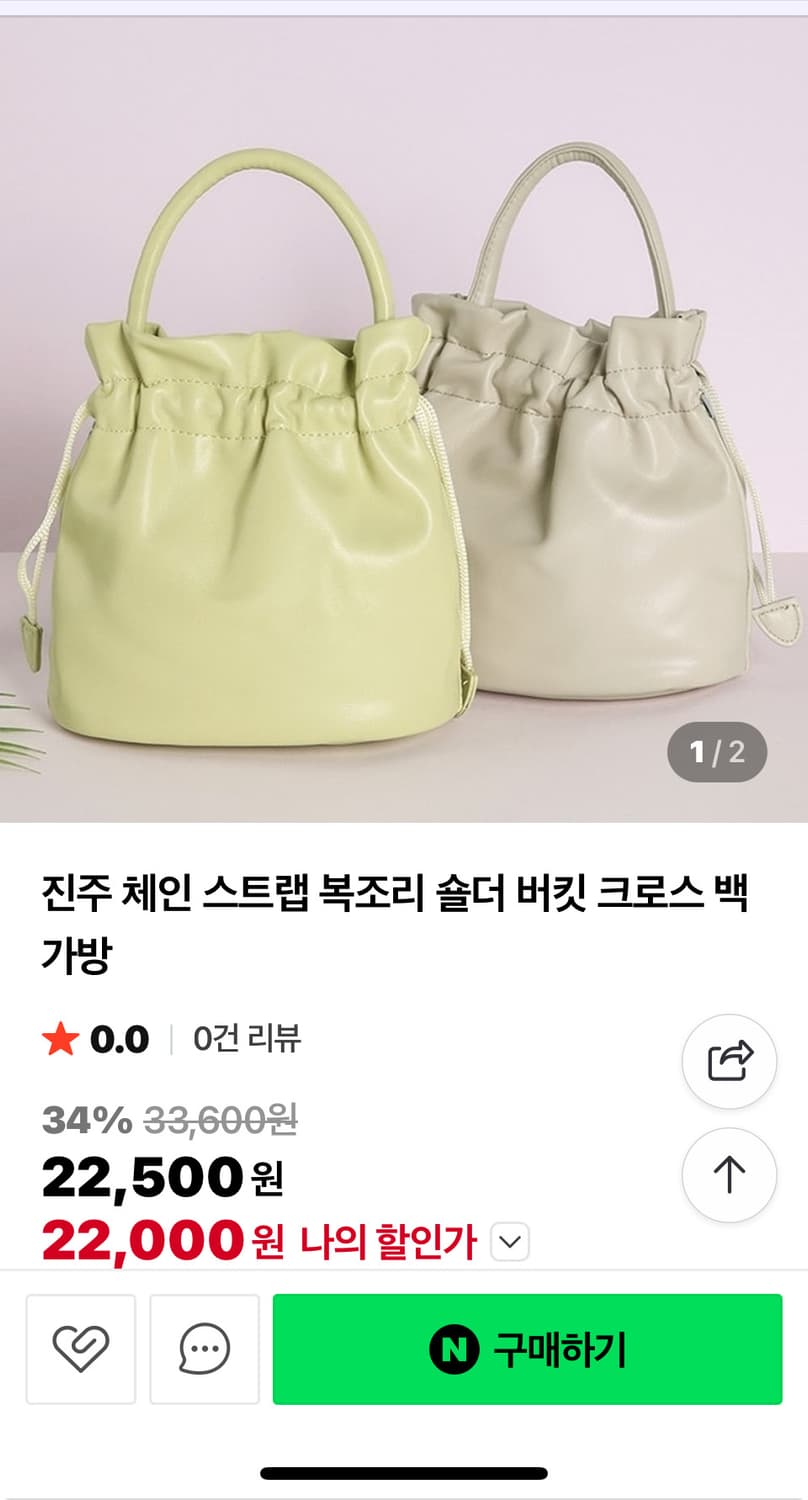808x1500 pixels.
Task: Collapse the personal discount price section
Action: (510, 1241)
